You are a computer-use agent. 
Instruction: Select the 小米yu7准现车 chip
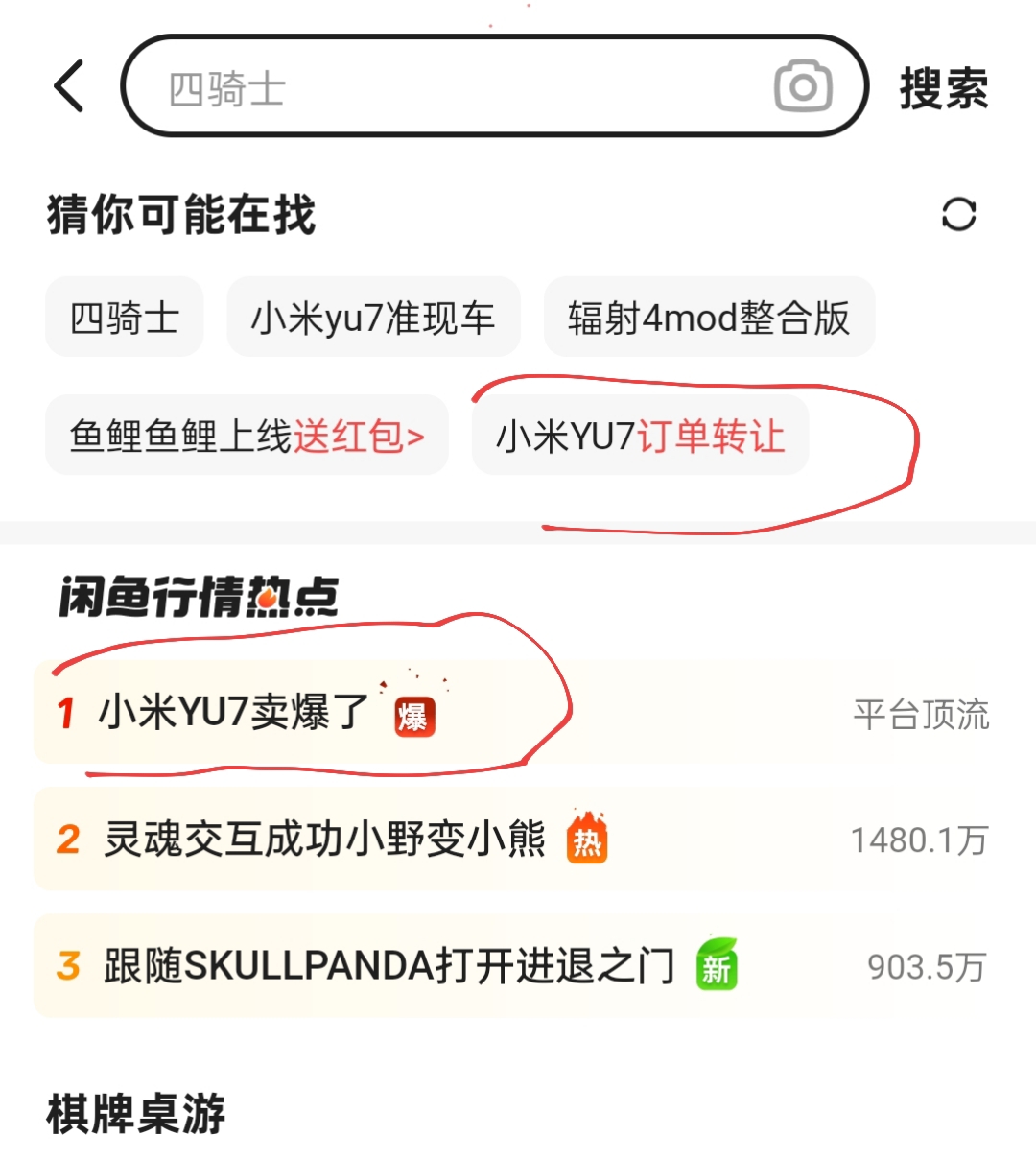(x=373, y=318)
